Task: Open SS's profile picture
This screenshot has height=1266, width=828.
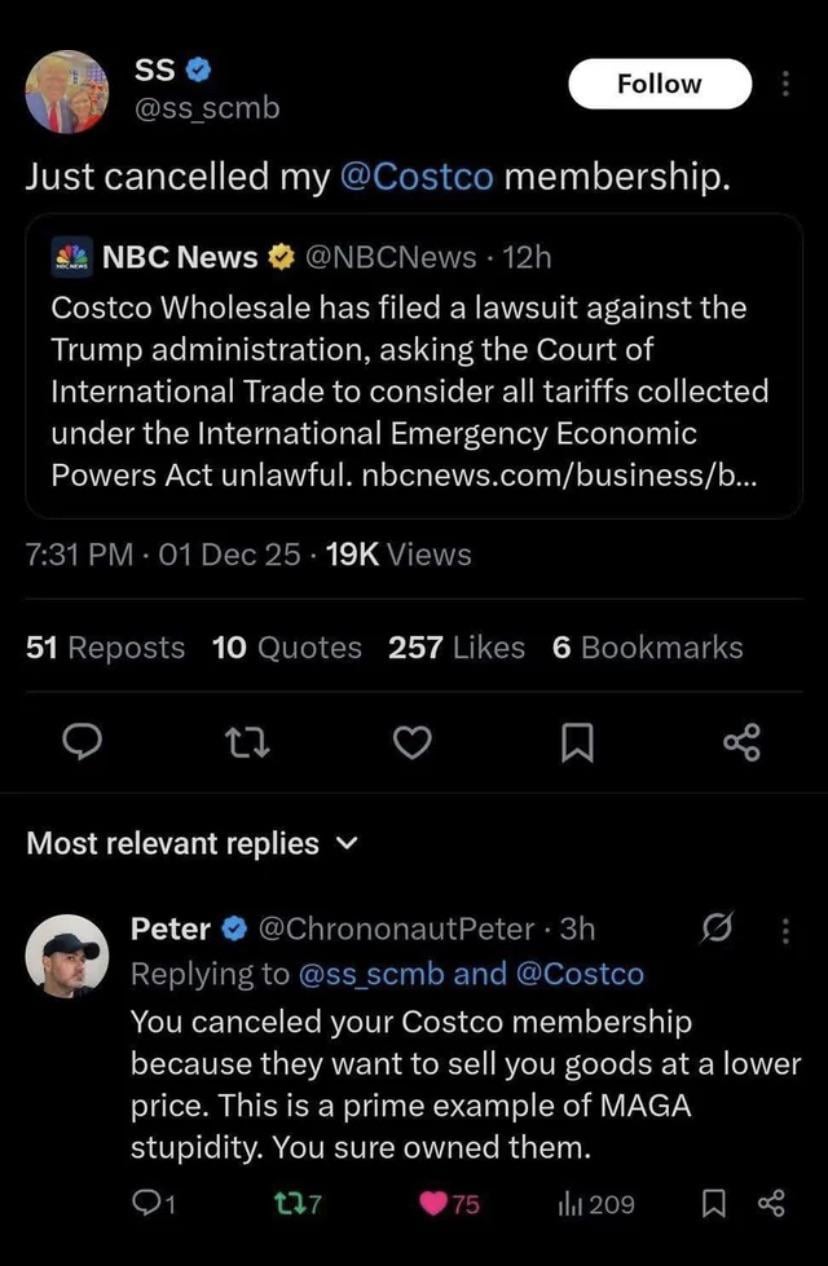Action: tap(67, 92)
